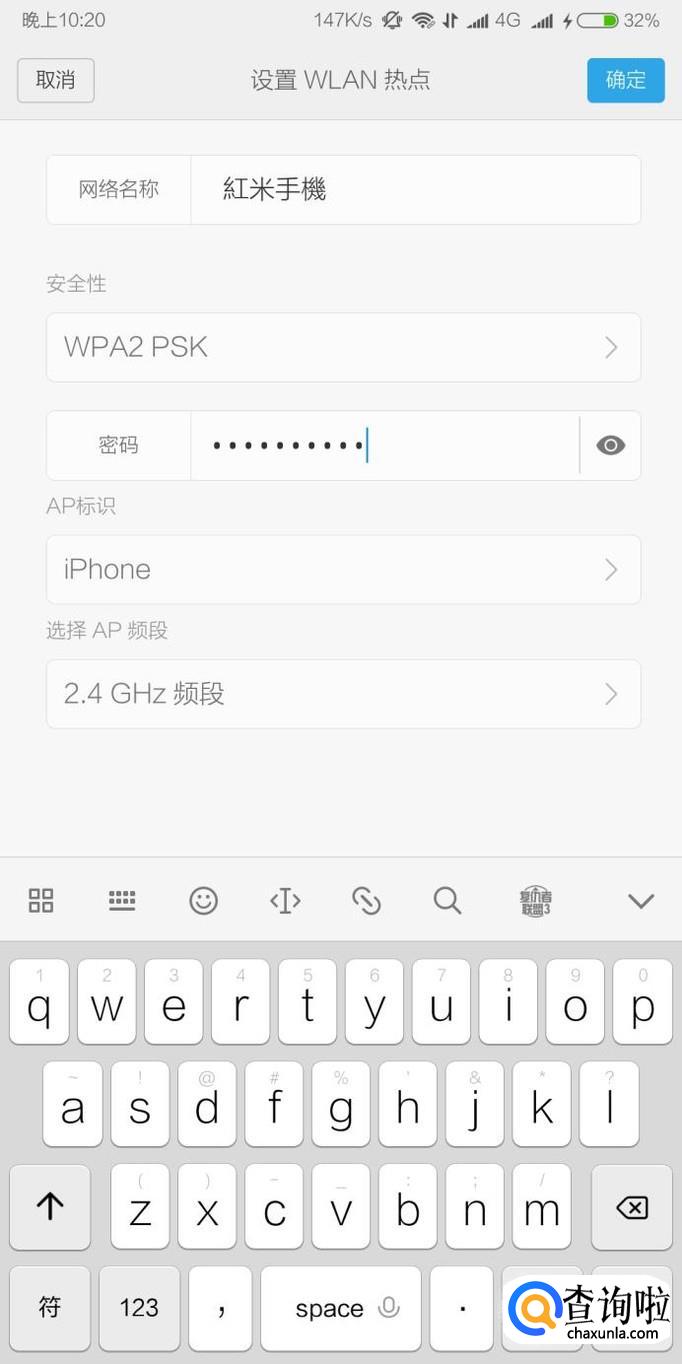Choose the AP band 2.4 GHz 频段
Image resolution: width=682 pixels, height=1364 pixels.
click(343, 693)
